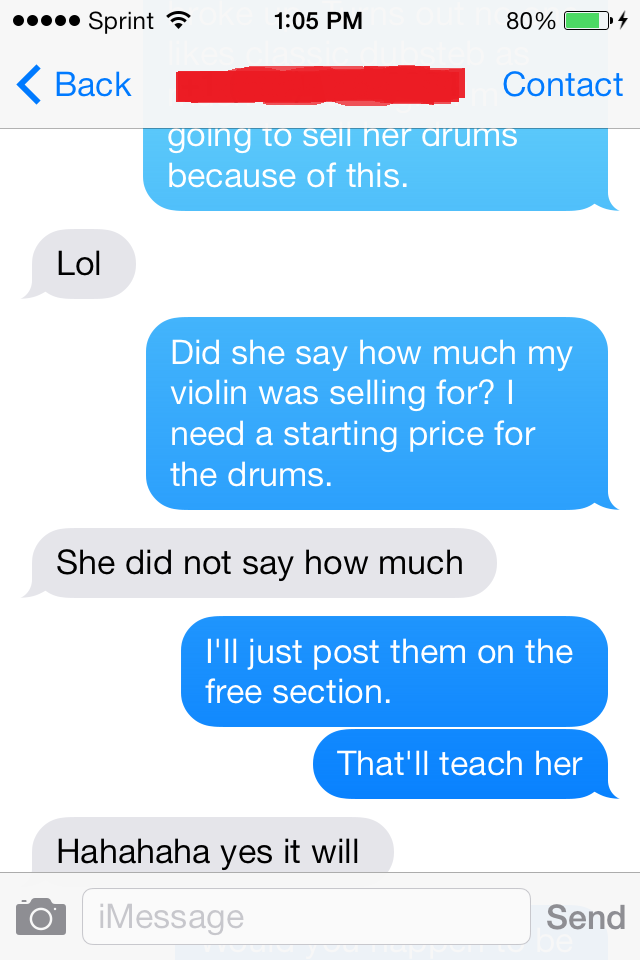
Task: Go back to the messages list
Action: (x=75, y=86)
